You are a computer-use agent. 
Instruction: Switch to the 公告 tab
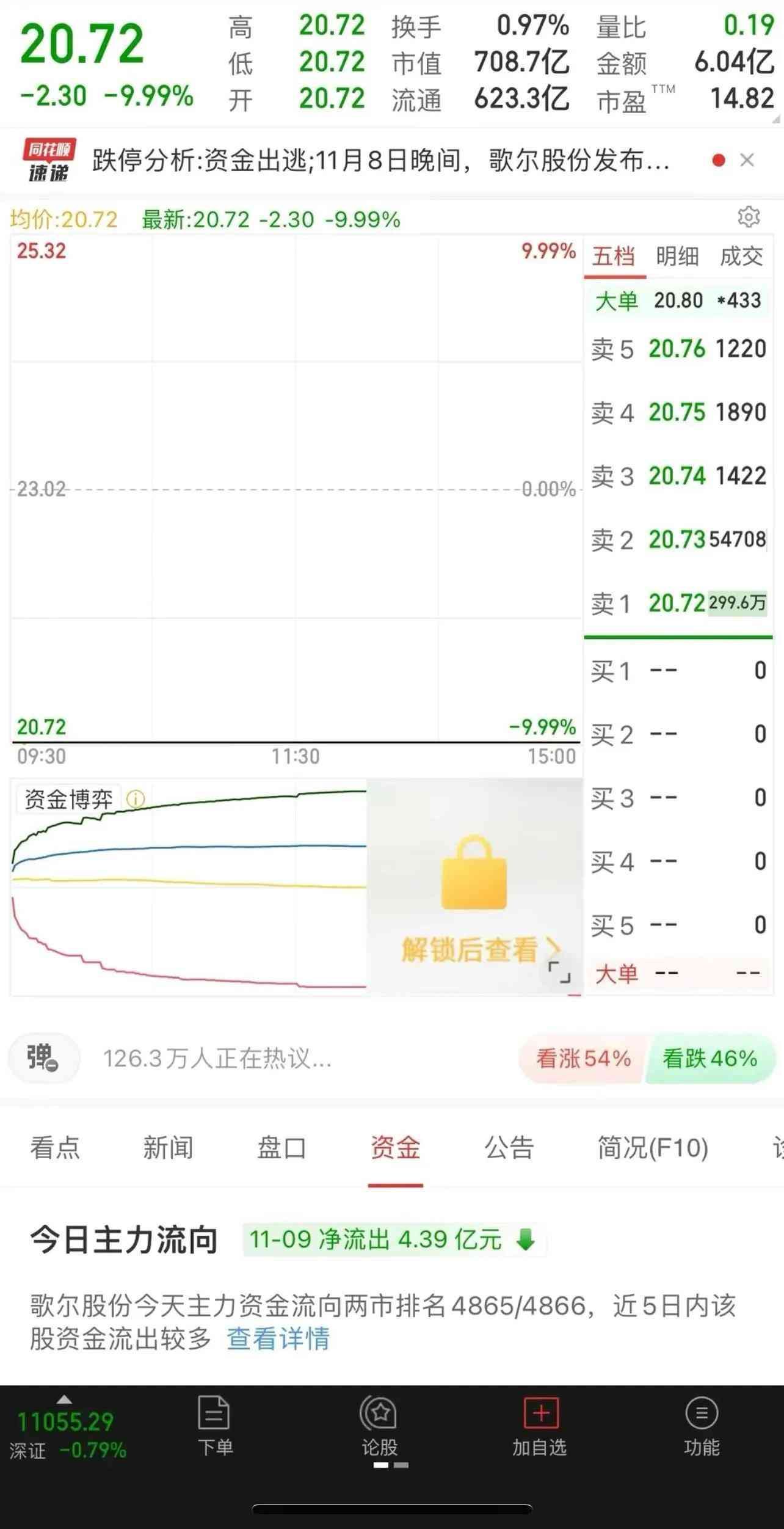(x=509, y=1148)
